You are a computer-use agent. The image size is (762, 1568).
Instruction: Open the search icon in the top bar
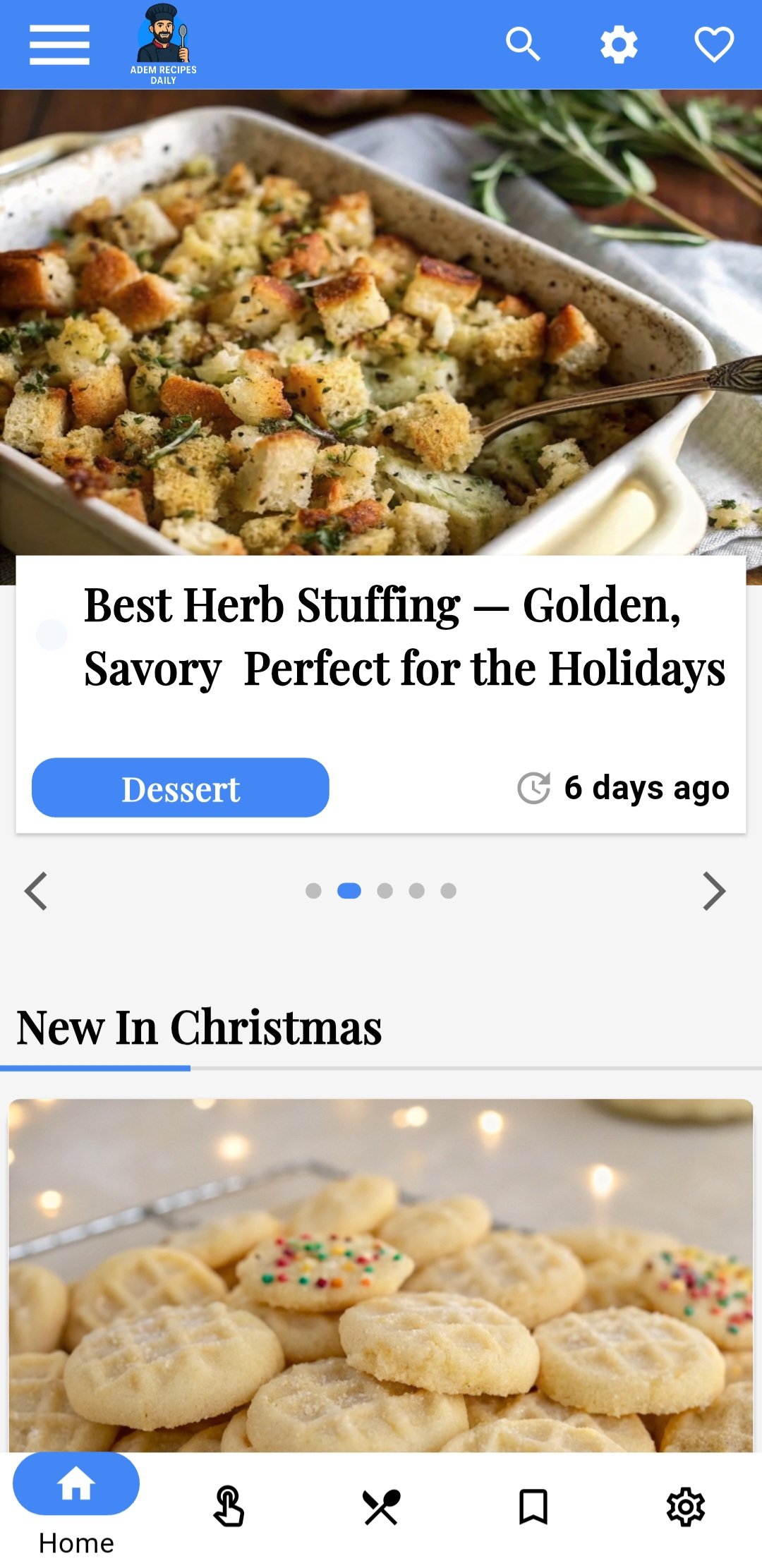pos(523,44)
